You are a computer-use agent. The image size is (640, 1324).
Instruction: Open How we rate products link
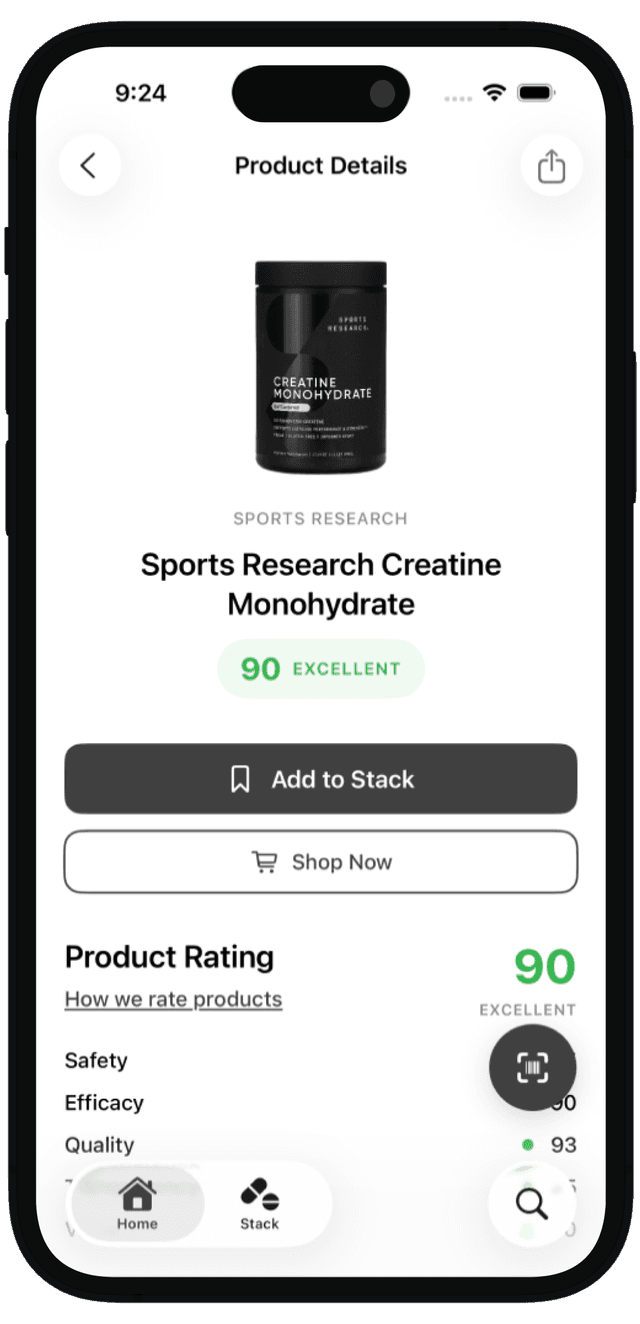173,999
